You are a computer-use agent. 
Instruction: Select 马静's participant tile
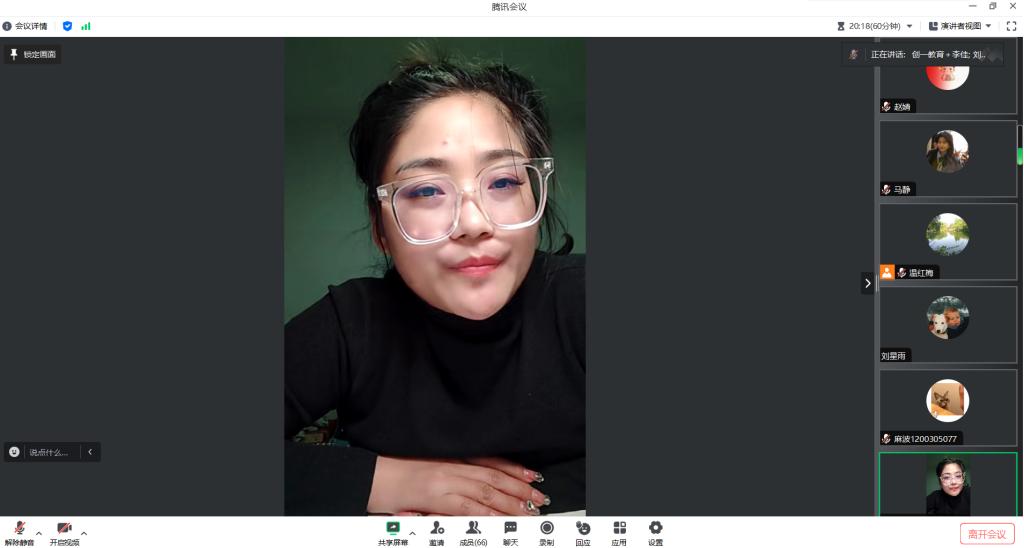pyautogui.click(x=947, y=158)
